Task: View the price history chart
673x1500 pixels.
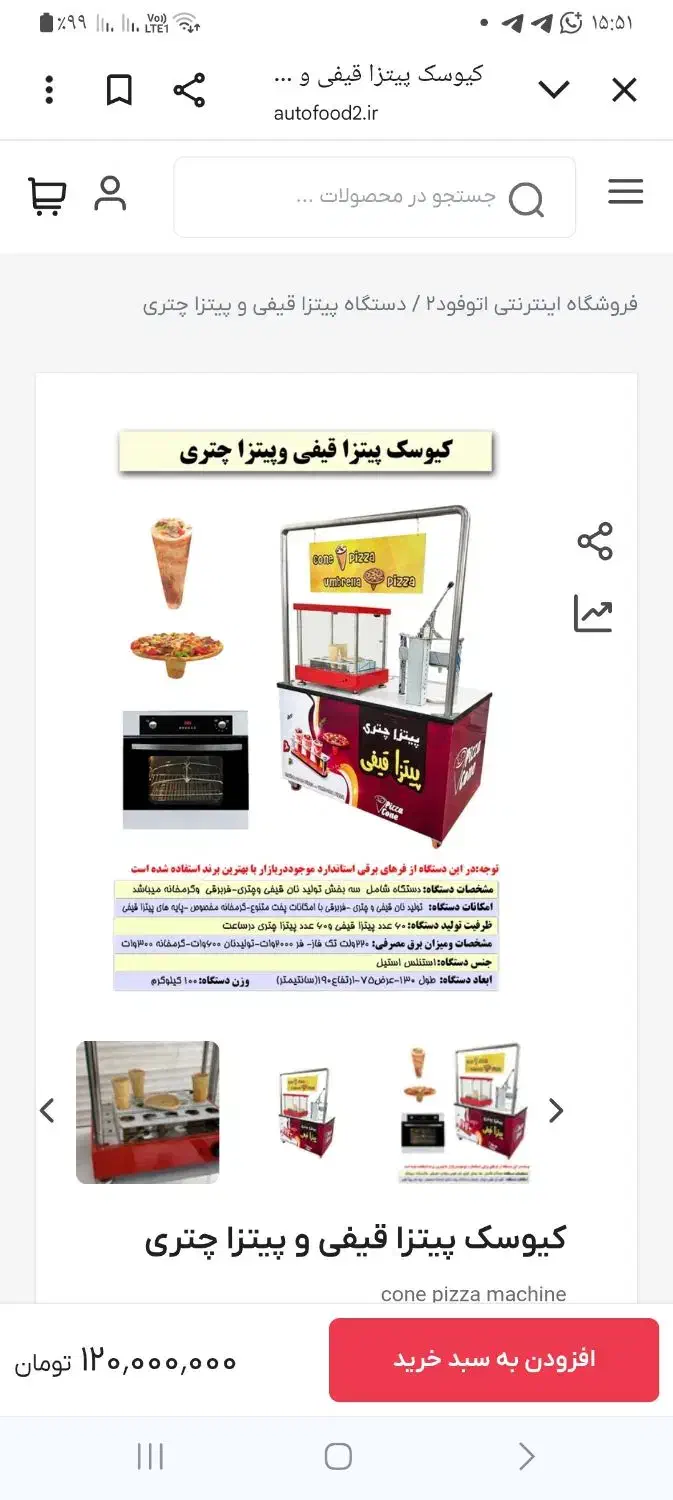Action: coord(593,613)
